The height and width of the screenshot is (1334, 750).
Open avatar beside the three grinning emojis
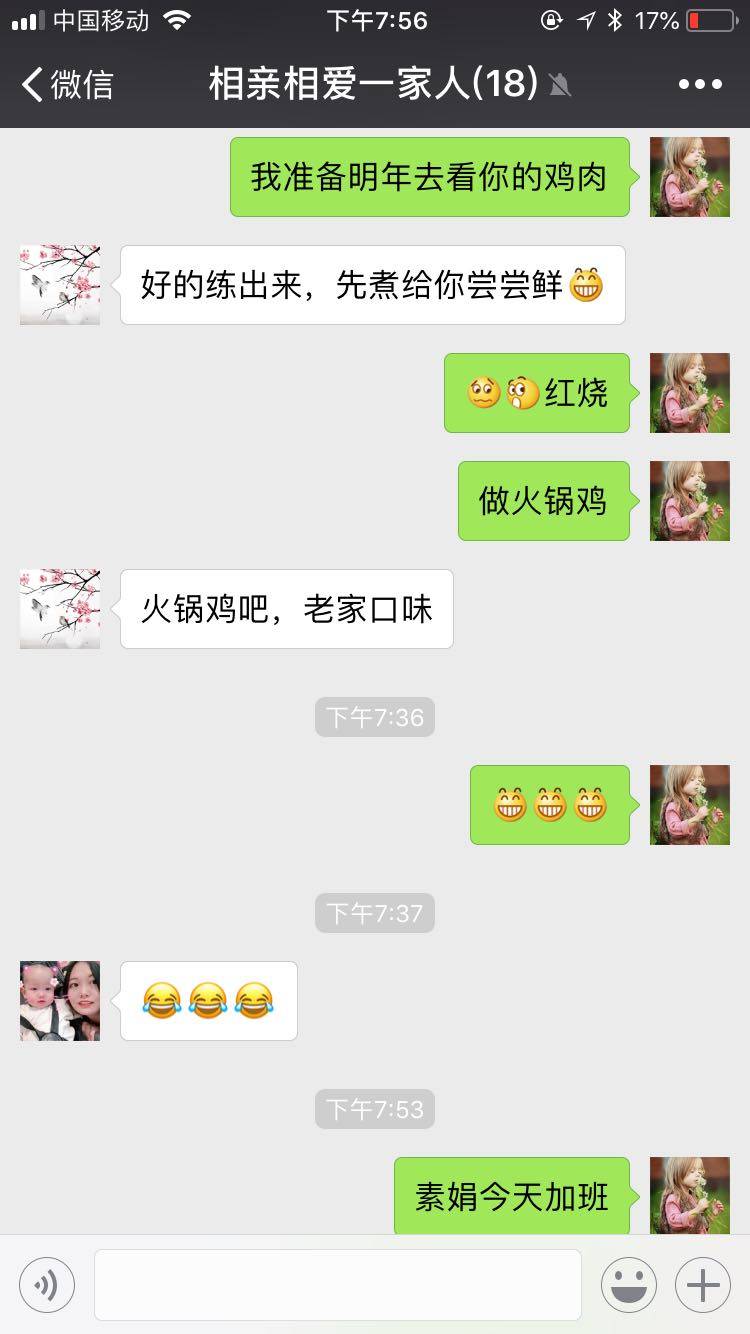[690, 805]
